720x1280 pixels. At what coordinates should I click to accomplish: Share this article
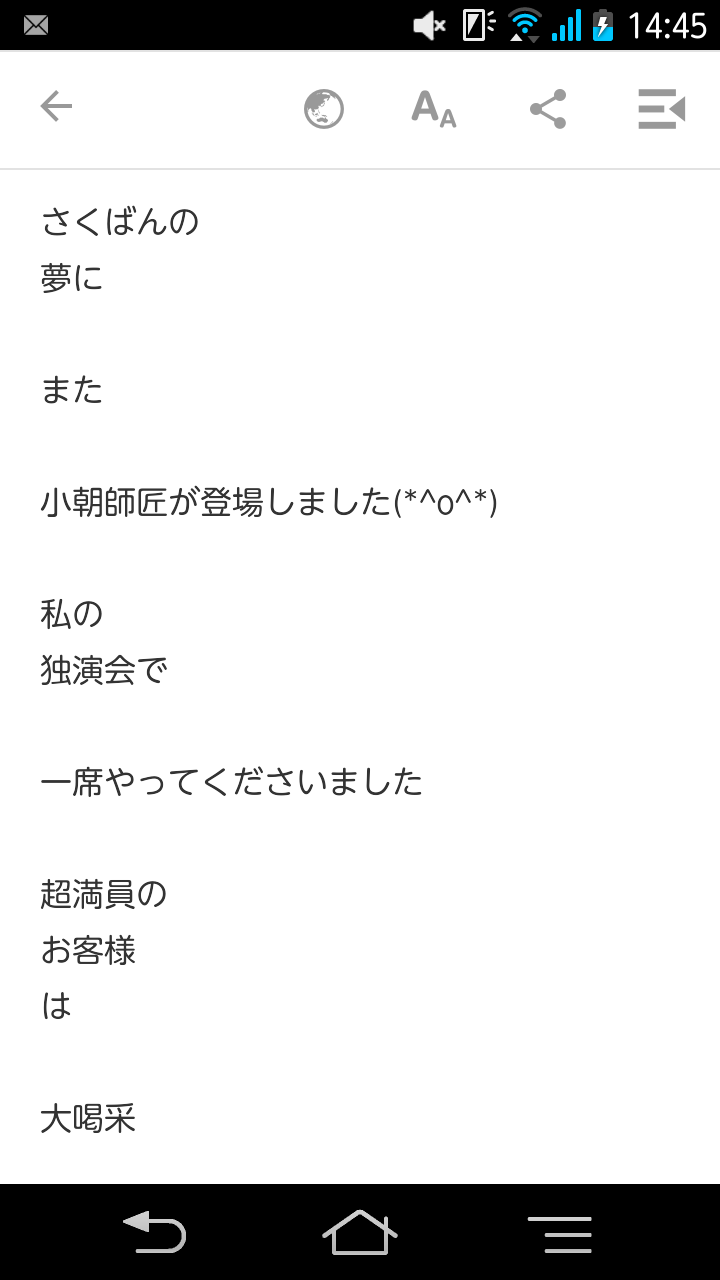pos(548,109)
